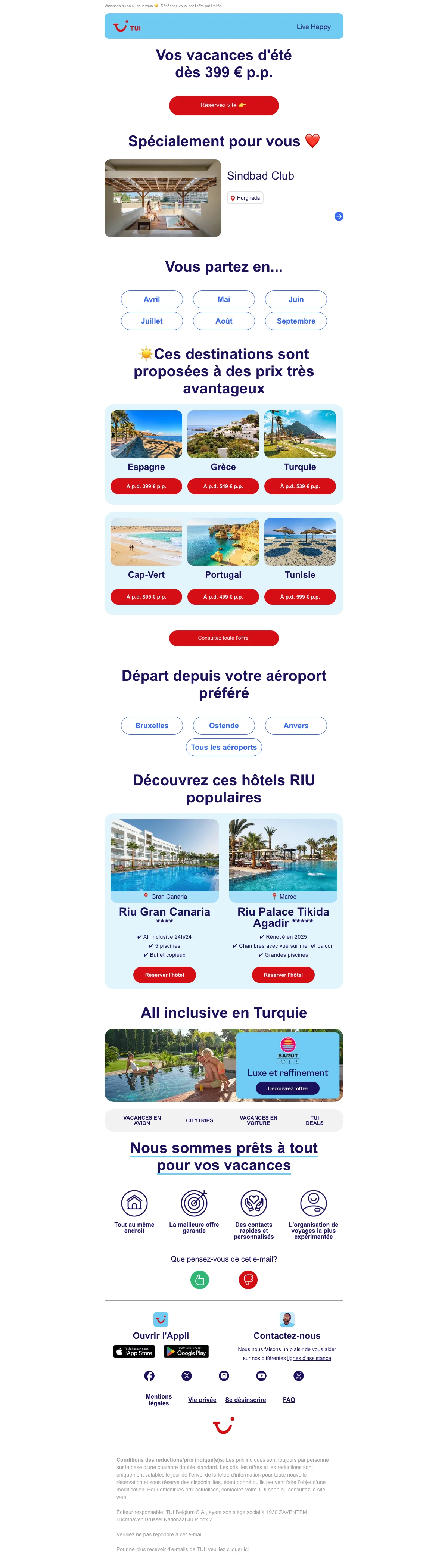Tap the Réservez vite button
Image resolution: width=448 pixels, height=1568 pixels.
point(223,105)
